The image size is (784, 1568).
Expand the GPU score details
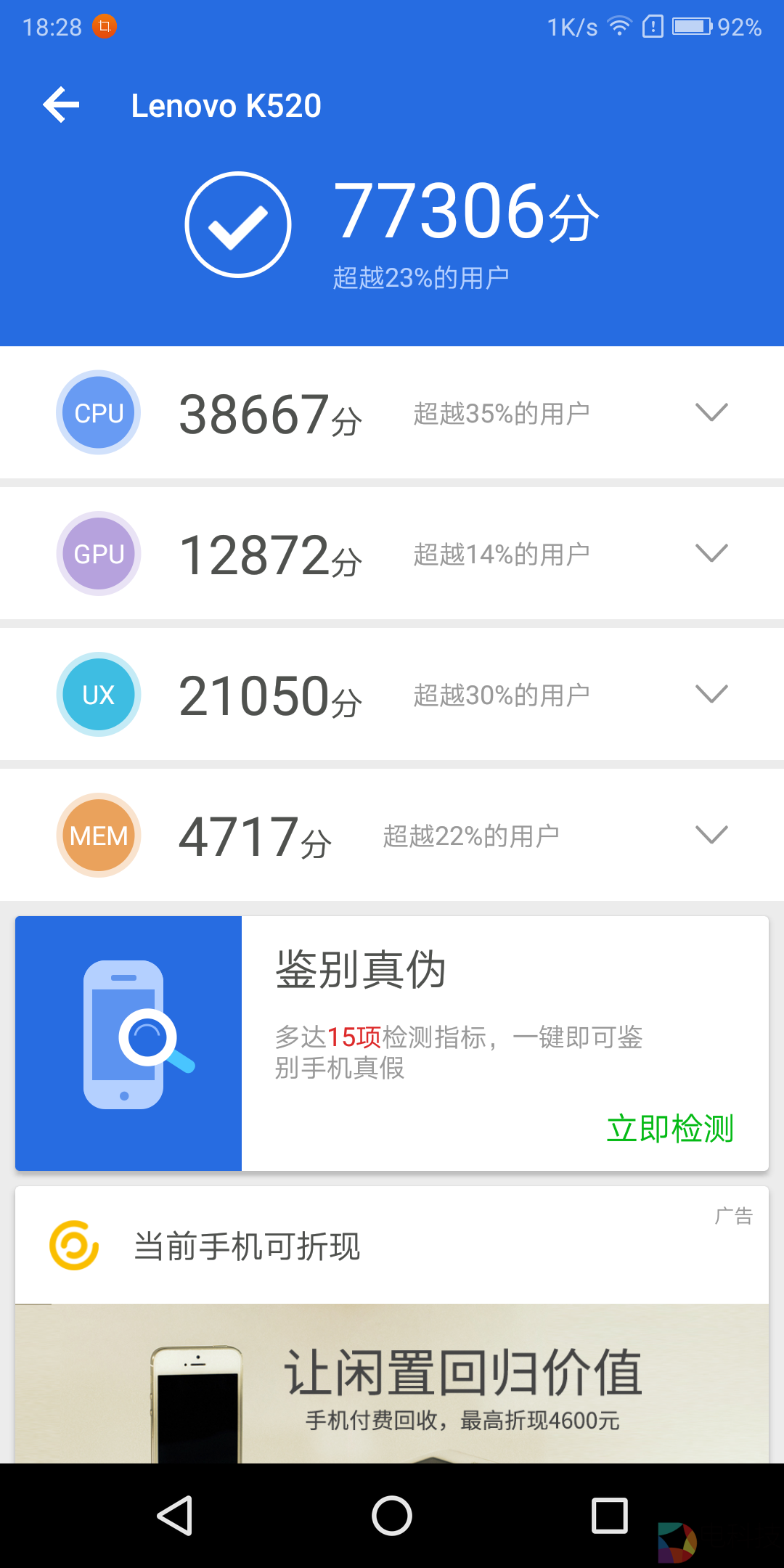(711, 553)
